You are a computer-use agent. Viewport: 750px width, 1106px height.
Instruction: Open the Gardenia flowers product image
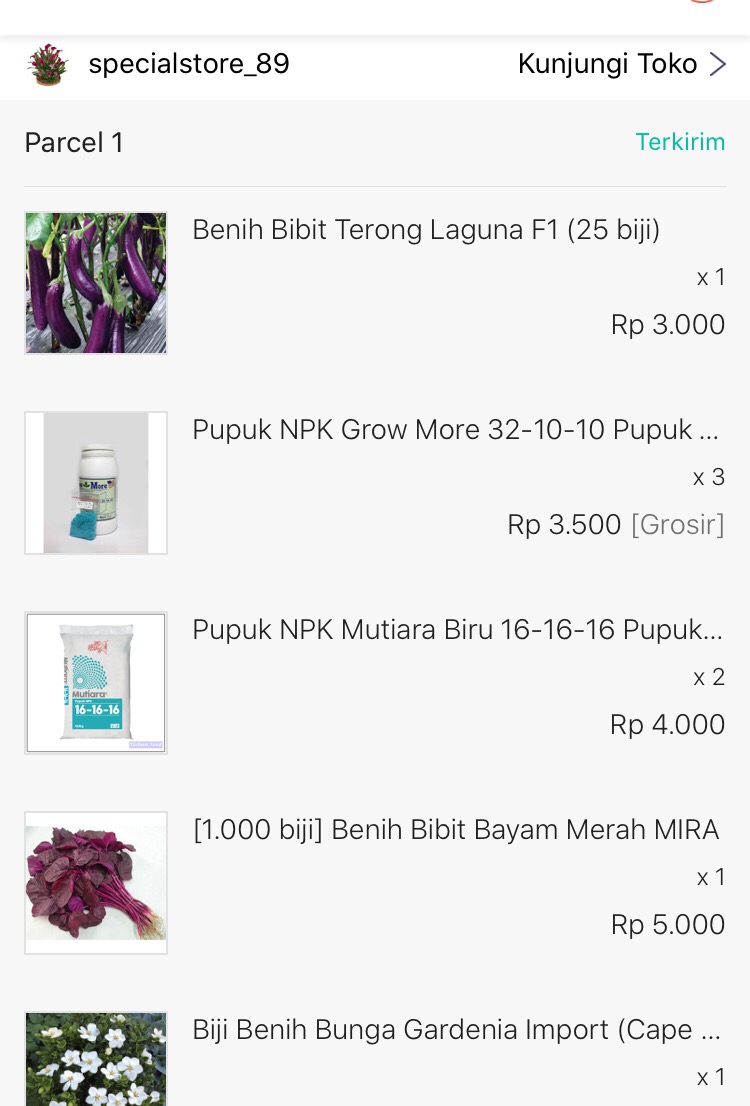pos(95,1060)
